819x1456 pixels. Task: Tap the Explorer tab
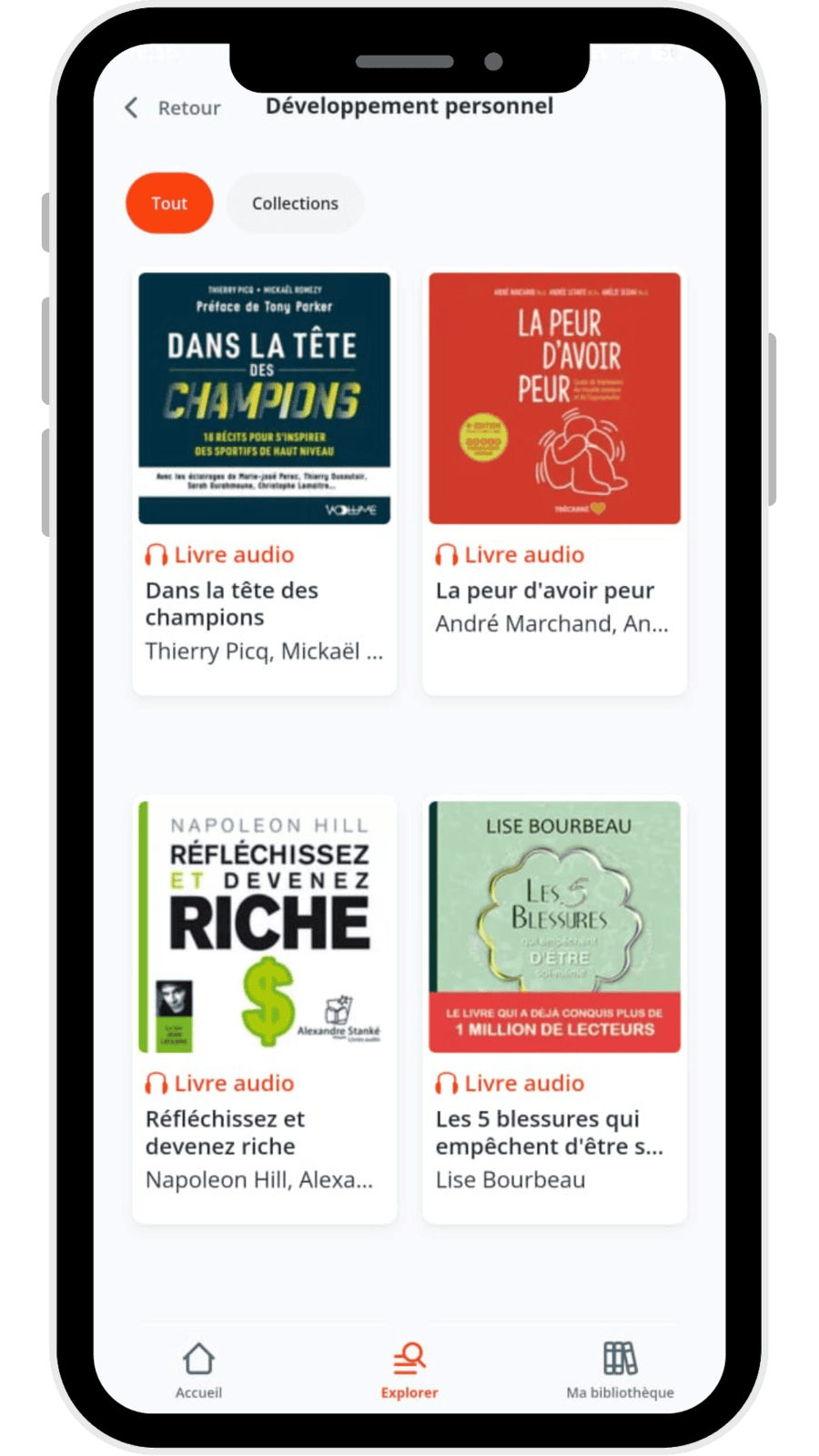(x=409, y=1370)
